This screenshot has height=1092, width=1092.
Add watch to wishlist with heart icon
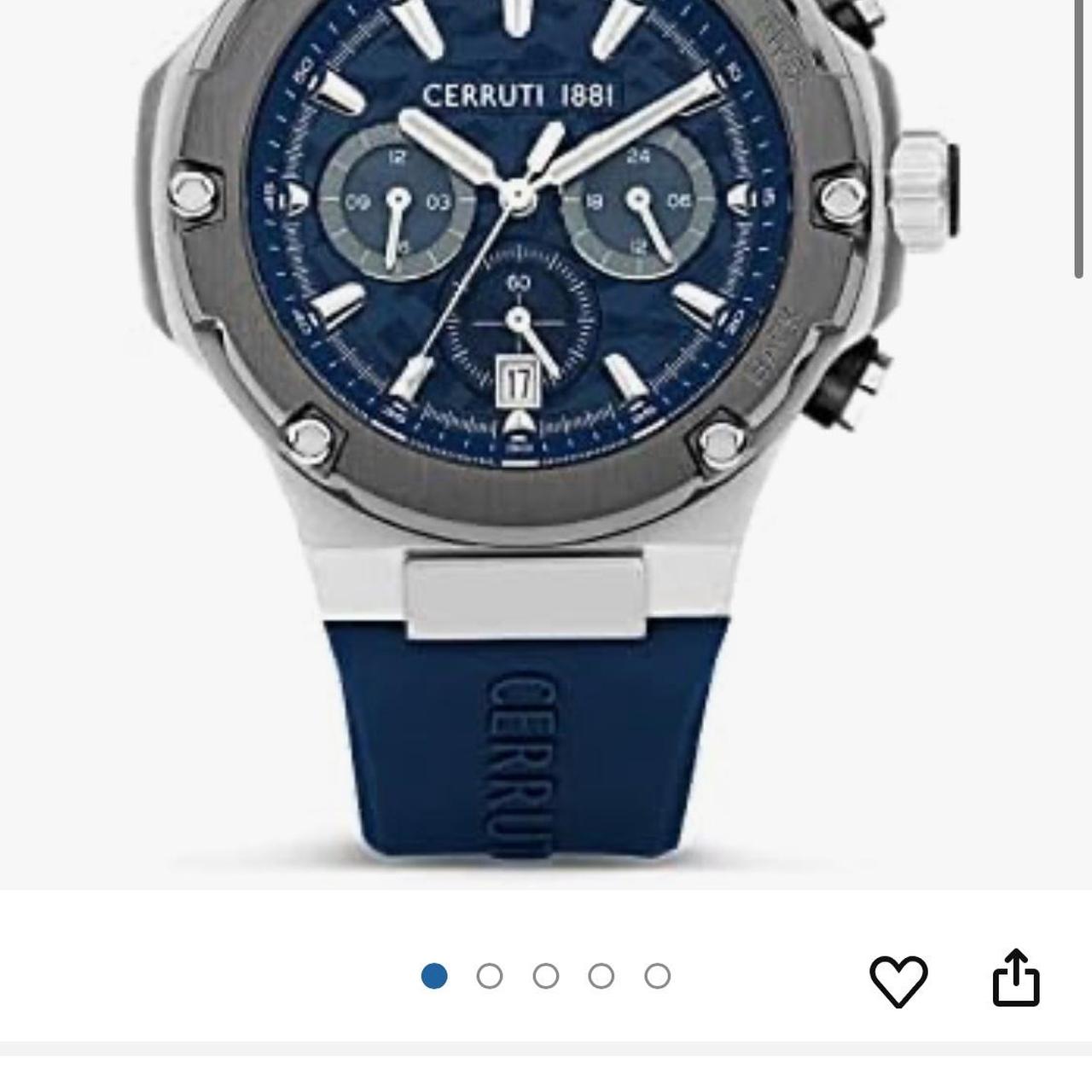(898, 980)
